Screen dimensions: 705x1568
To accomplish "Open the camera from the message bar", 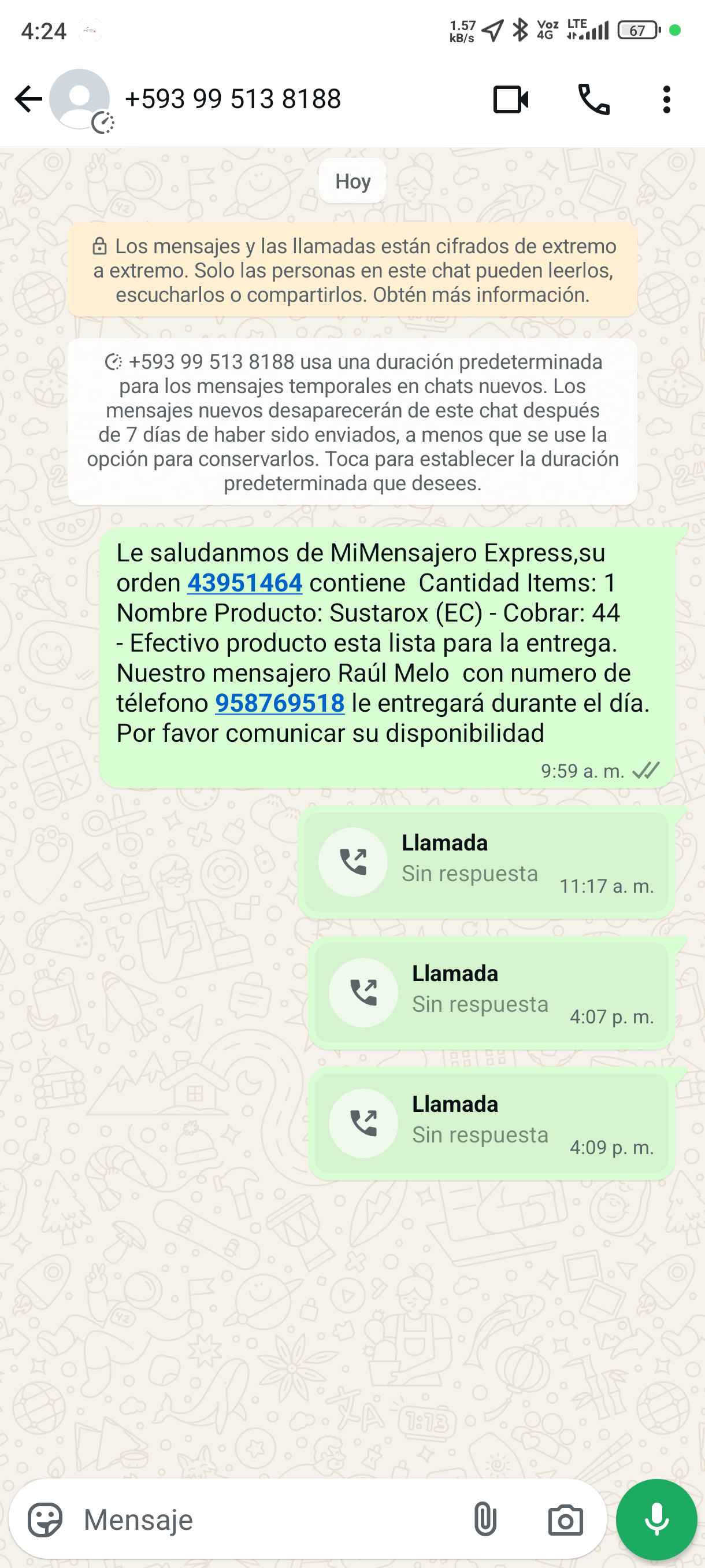I will click(x=565, y=1519).
